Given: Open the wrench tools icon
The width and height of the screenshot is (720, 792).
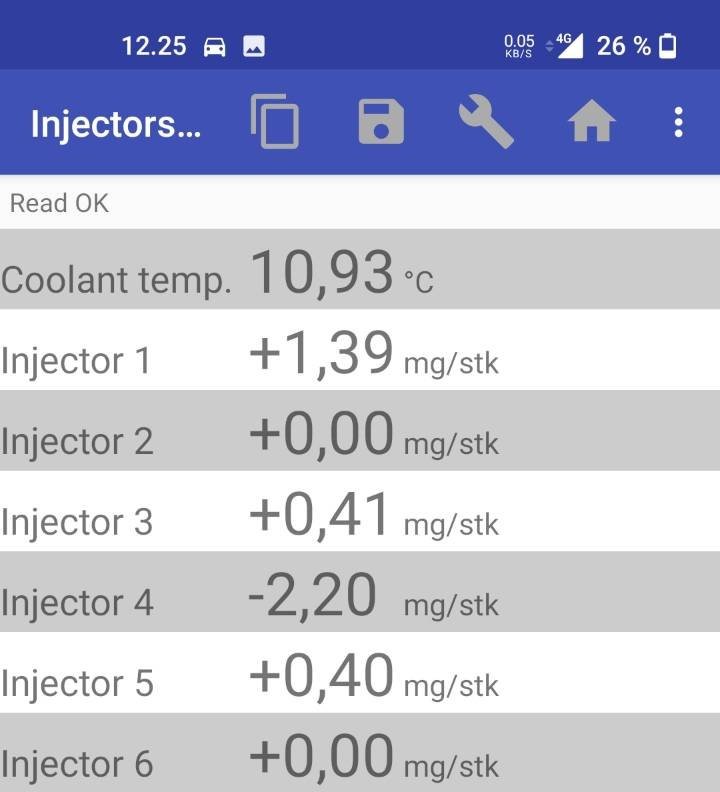Looking at the screenshot, I should coord(486,122).
